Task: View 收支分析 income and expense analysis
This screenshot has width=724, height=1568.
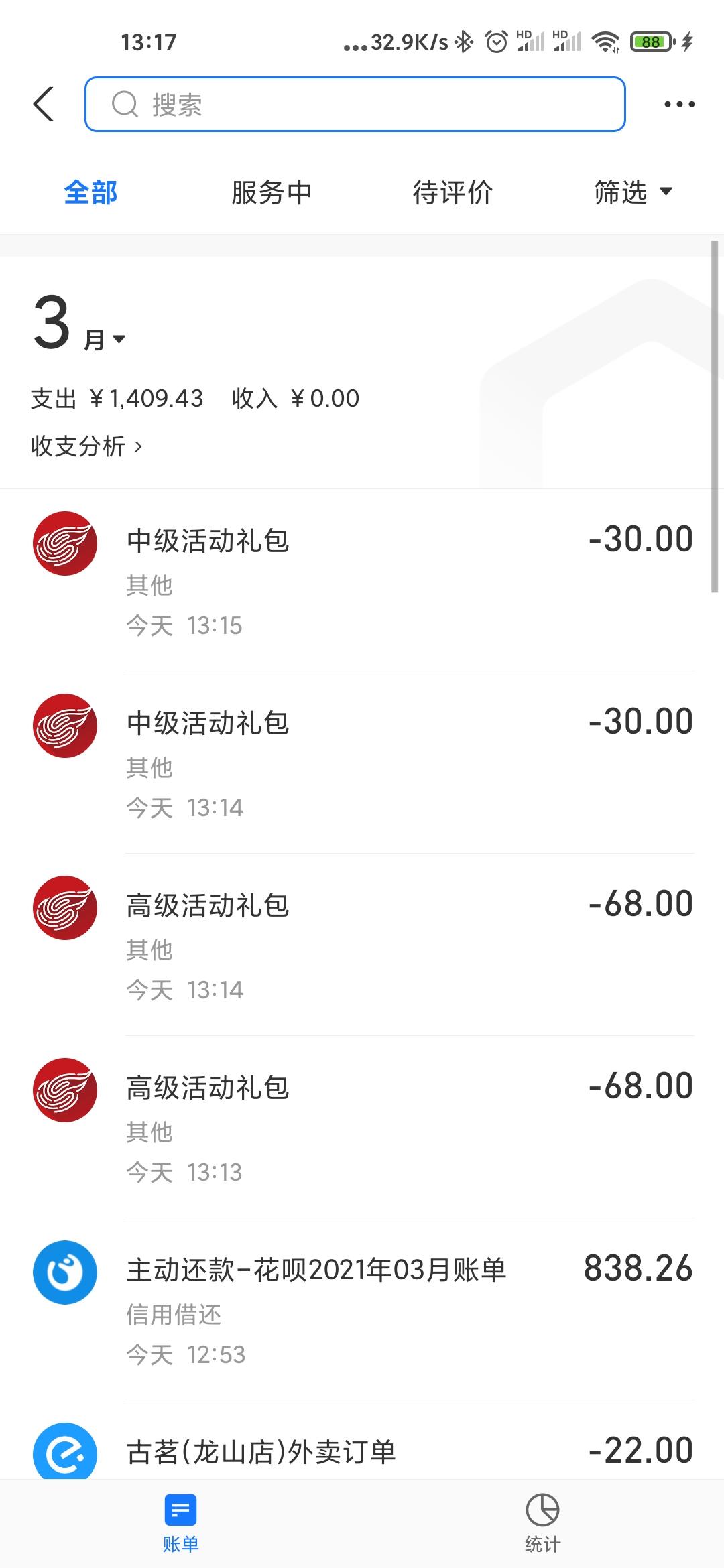Action: click(x=86, y=446)
